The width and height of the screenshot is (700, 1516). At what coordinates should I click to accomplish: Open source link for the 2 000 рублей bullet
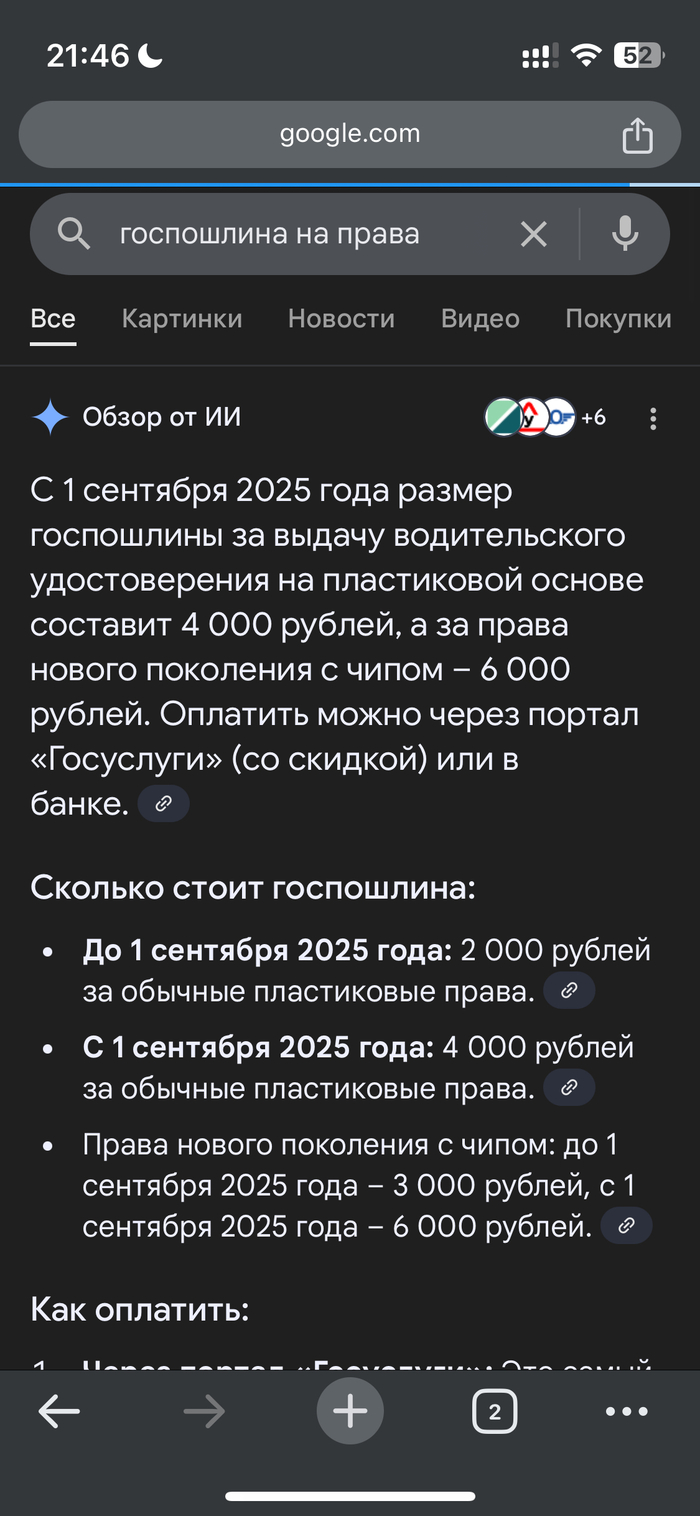tap(569, 991)
